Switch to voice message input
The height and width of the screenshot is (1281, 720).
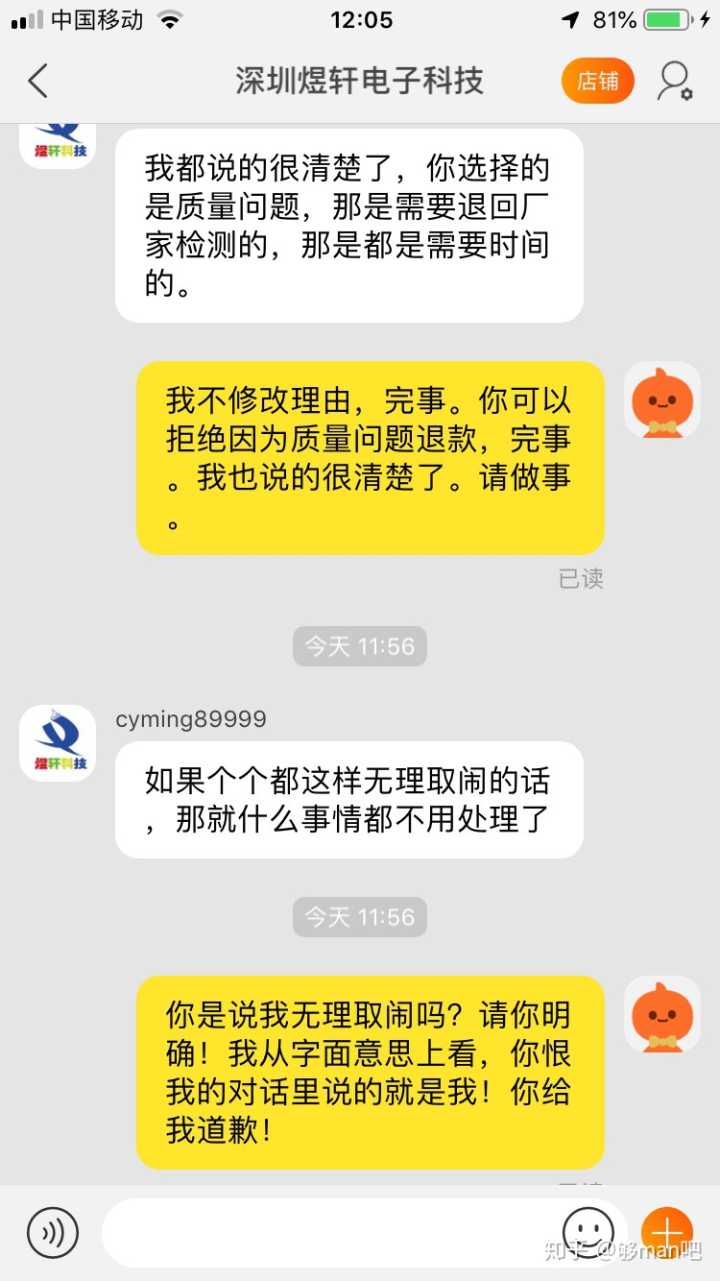(52, 1232)
